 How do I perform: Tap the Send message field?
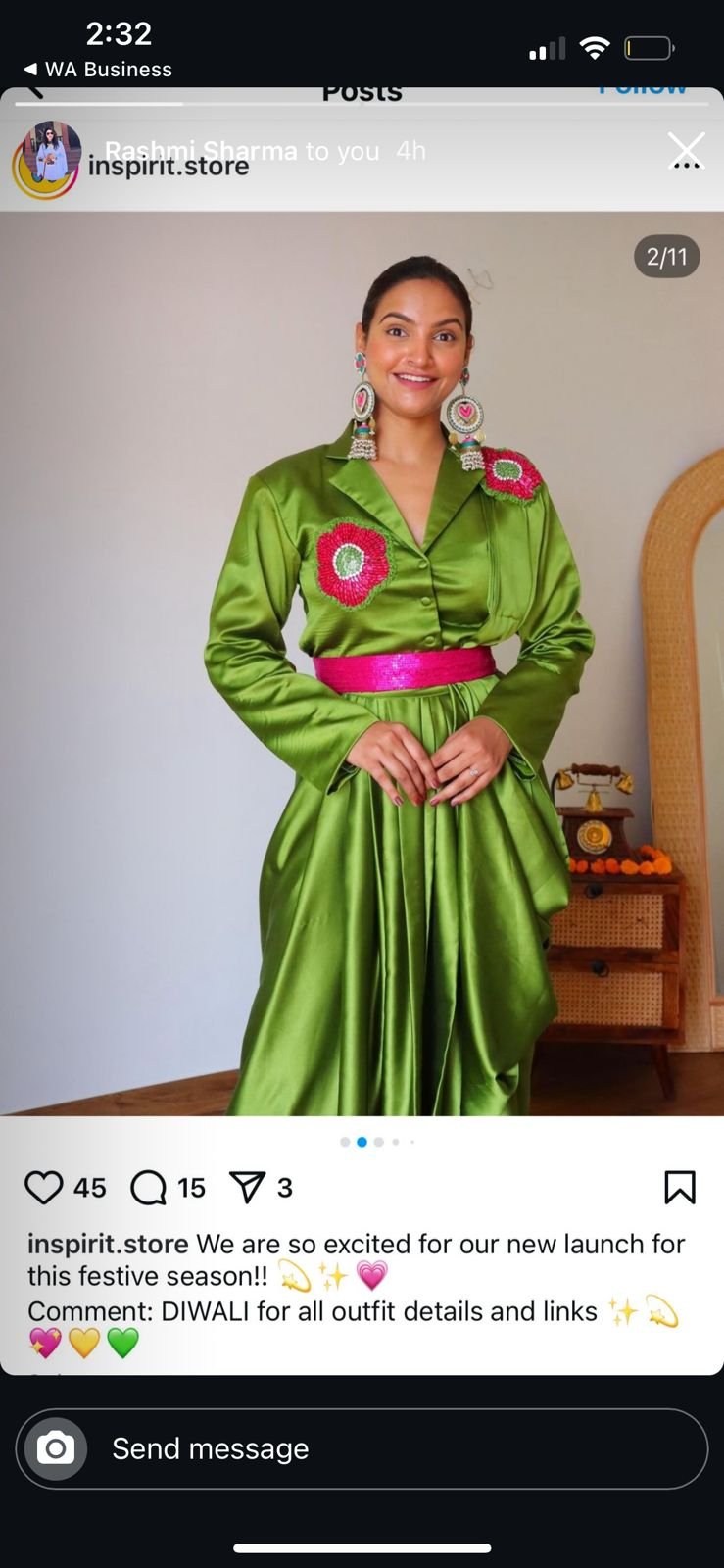pyautogui.click(x=392, y=1448)
